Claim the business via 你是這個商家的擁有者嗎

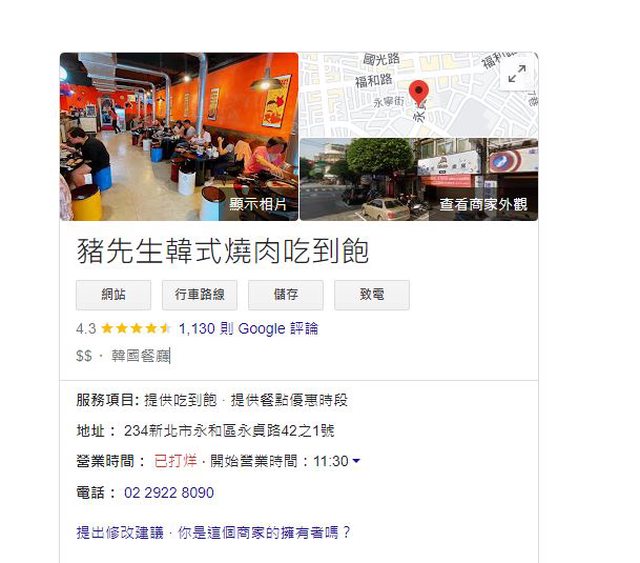(263, 532)
